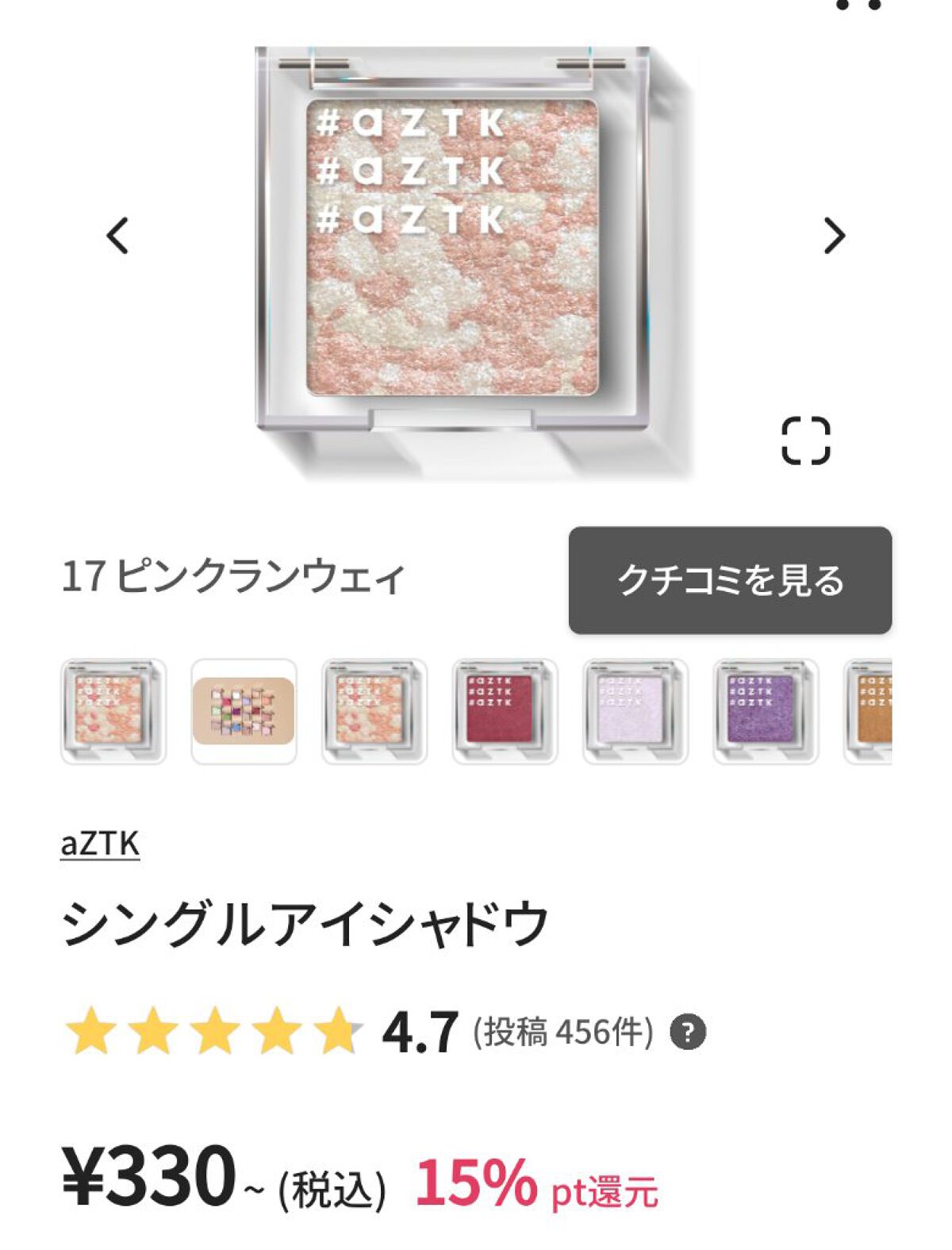The width and height of the screenshot is (952, 1250).
Task: Expand the product image to fullscreen
Action: (805, 440)
